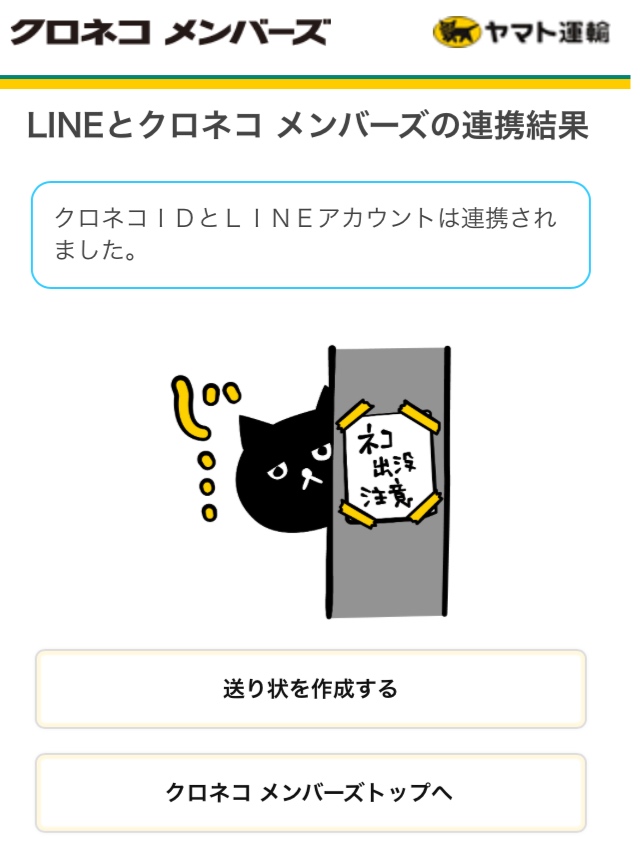
Task: Tap the 送り状を作成する button
Action: point(310,689)
